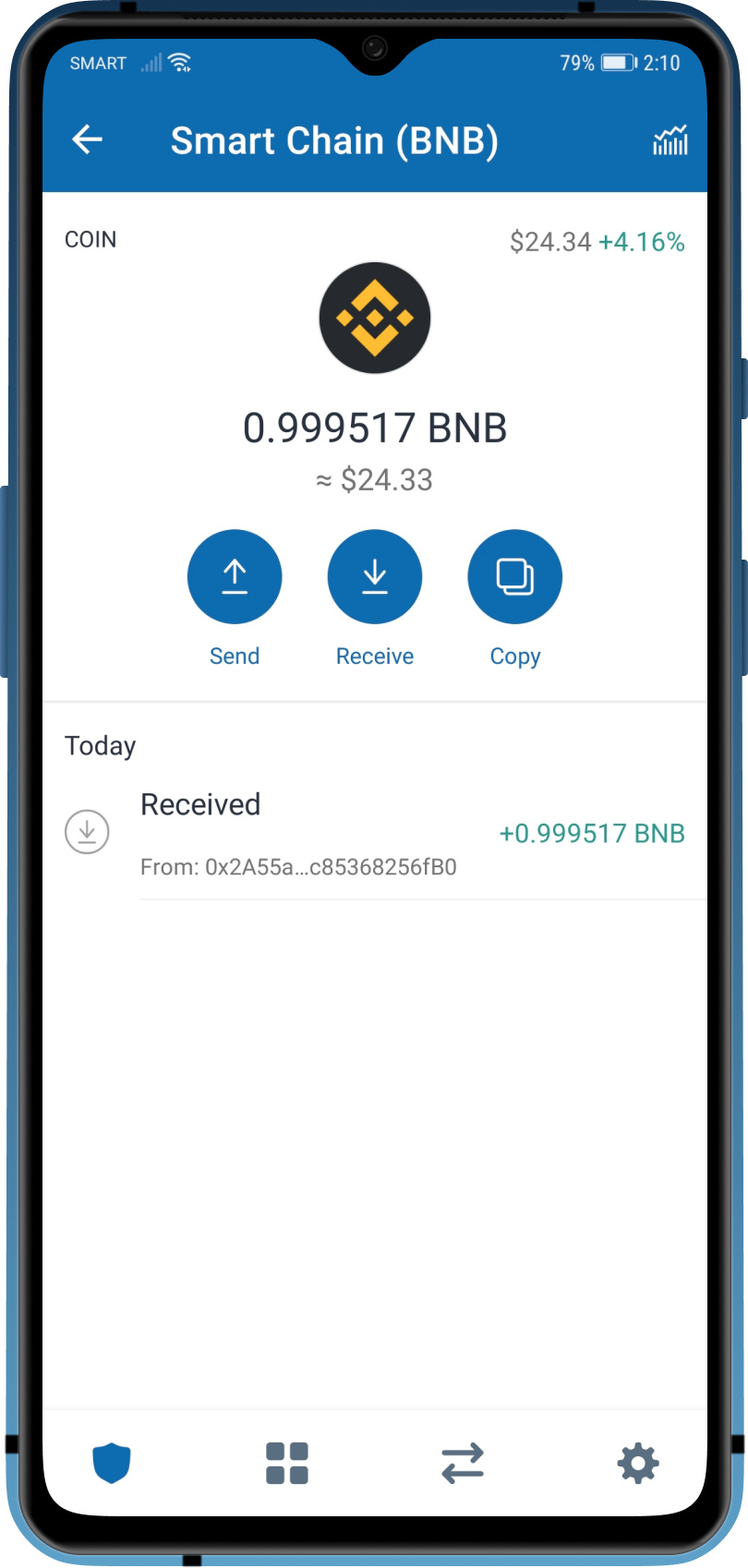Image resolution: width=748 pixels, height=1568 pixels.
Task: Open the settings gear tab
Action: [x=638, y=1463]
